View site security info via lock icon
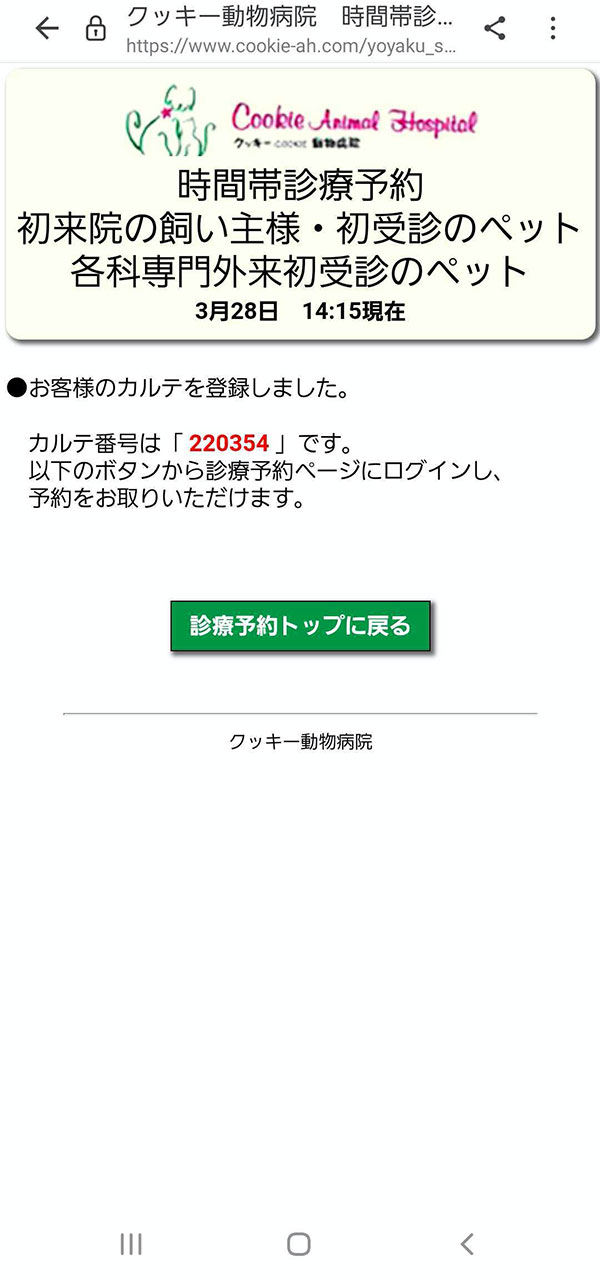This screenshot has height=1278, width=600. [x=96, y=29]
